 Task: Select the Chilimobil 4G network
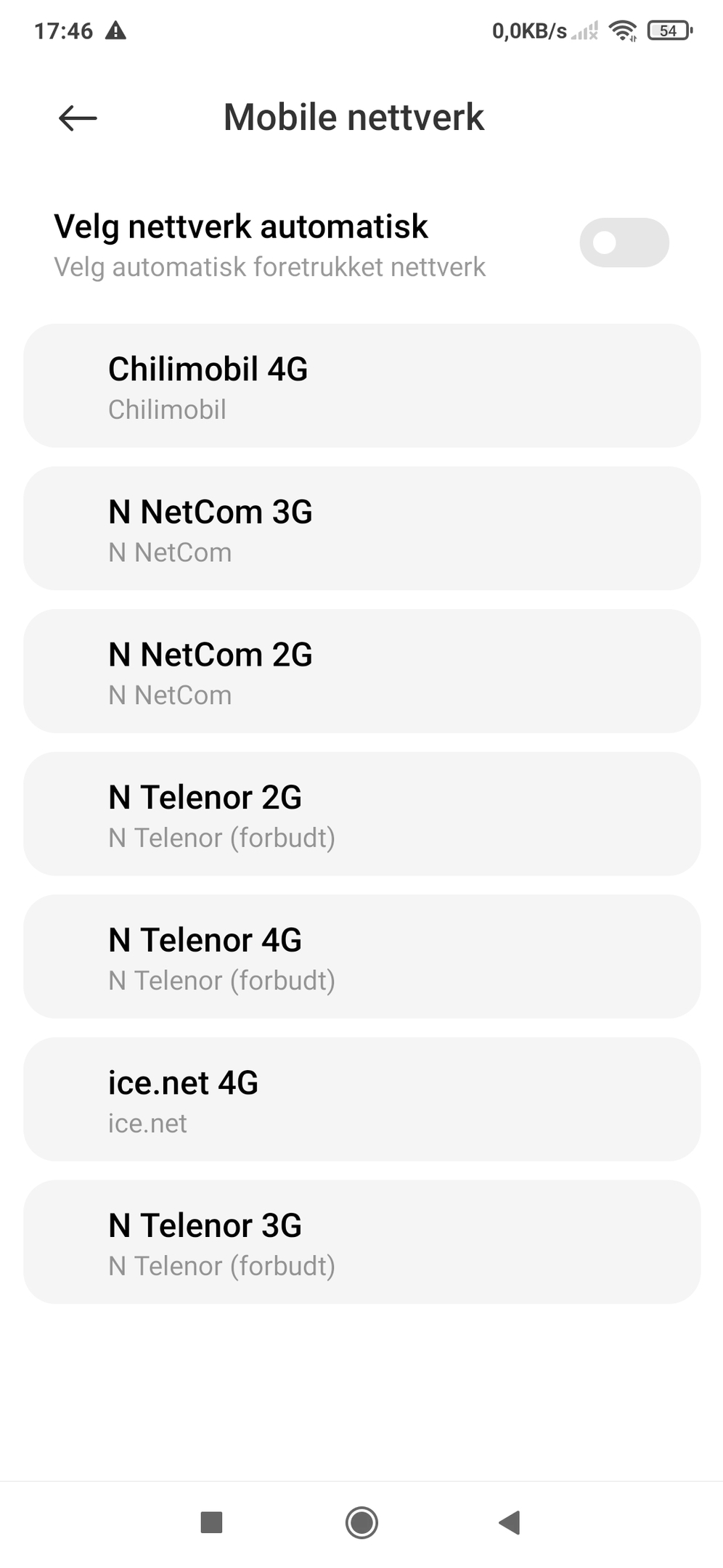361,385
